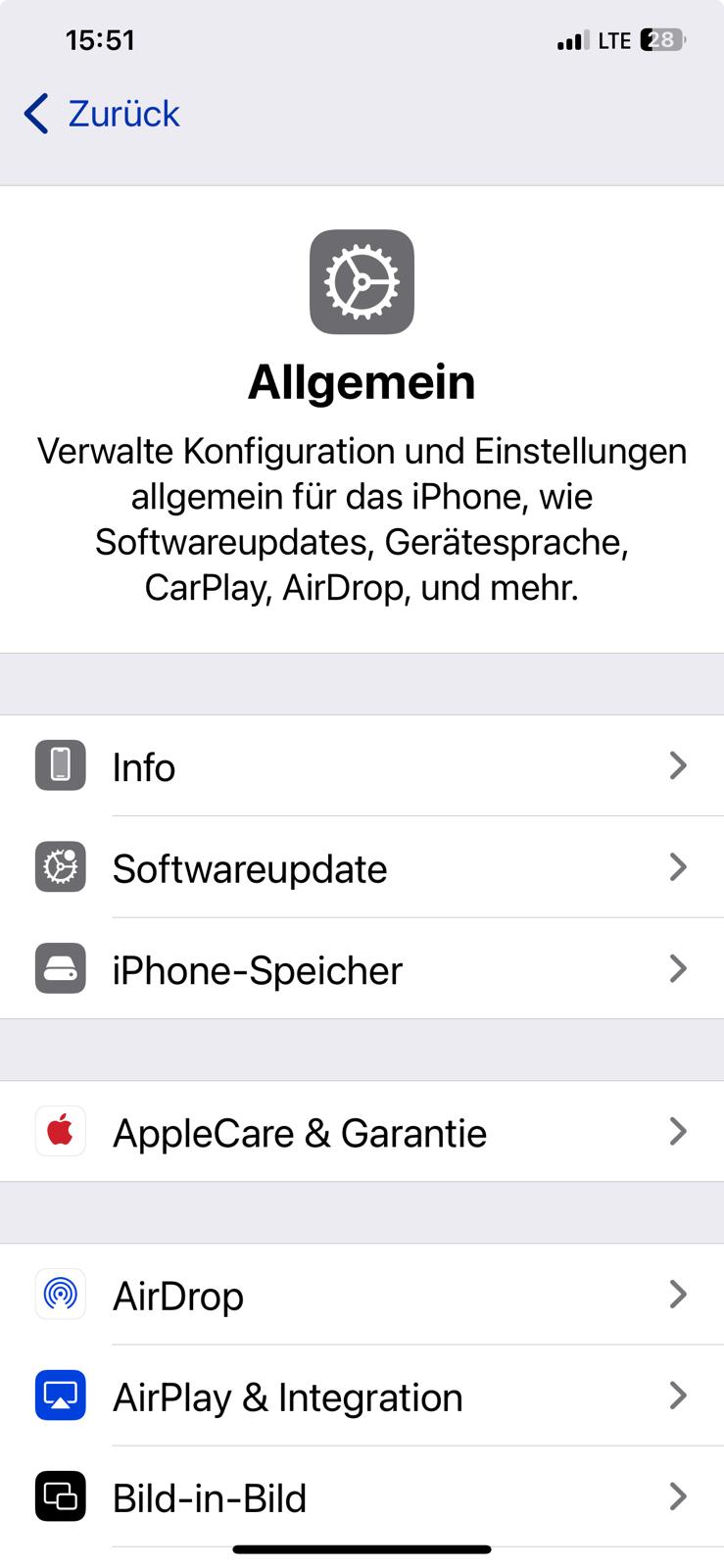This screenshot has width=724, height=1568.
Task: Tap the back chevron at top left
Action: click(x=35, y=114)
